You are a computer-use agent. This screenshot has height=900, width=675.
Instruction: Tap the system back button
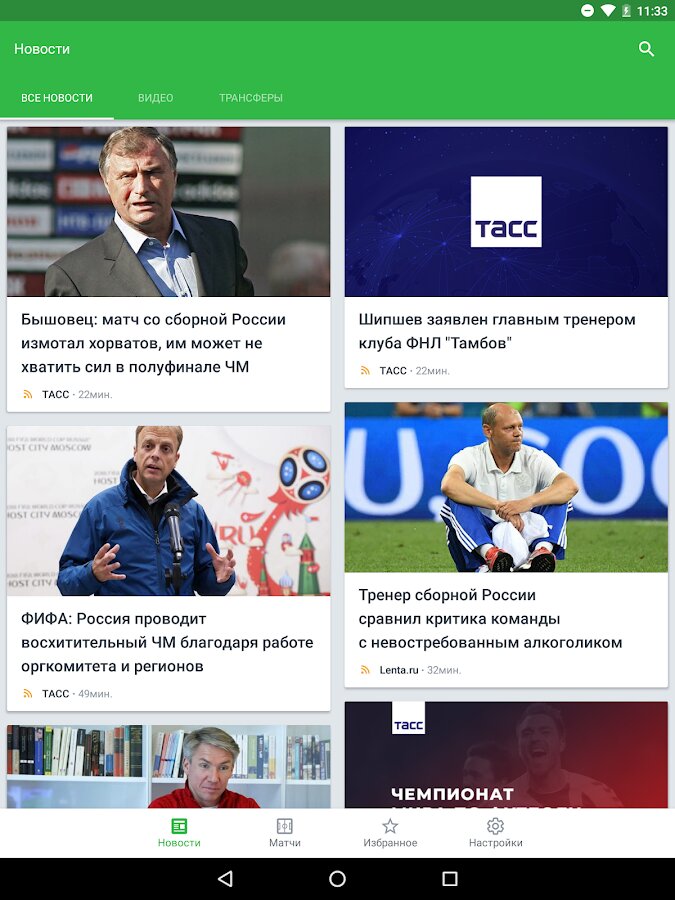[225, 879]
